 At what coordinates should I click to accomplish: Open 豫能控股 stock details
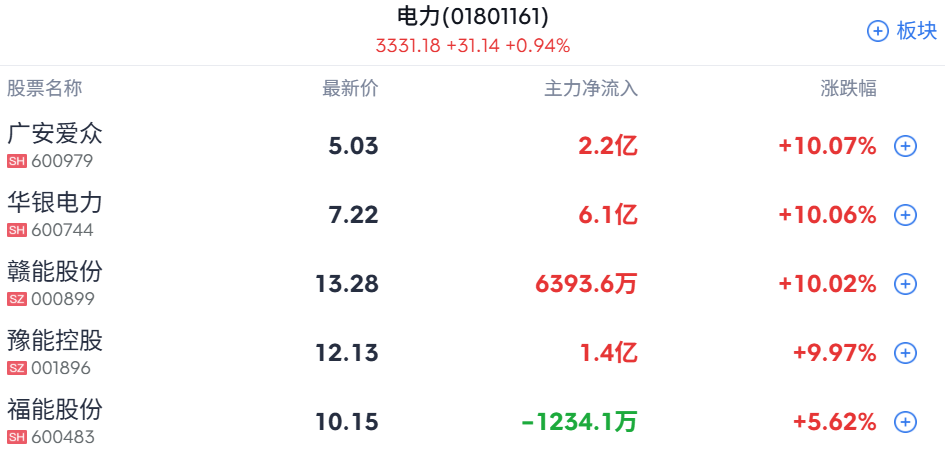point(55,341)
